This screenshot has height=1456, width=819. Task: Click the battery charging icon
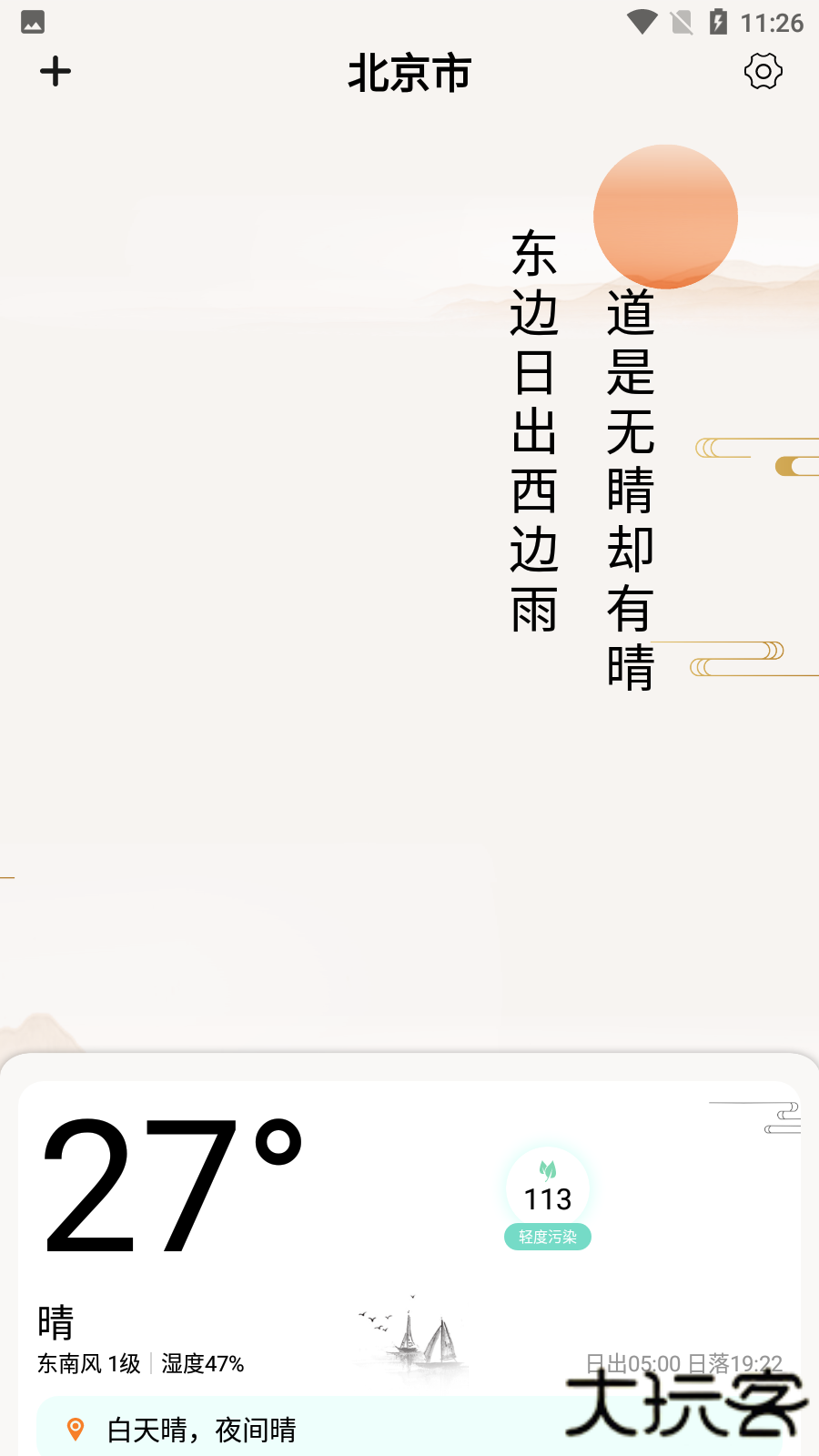(x=721, y=22)
